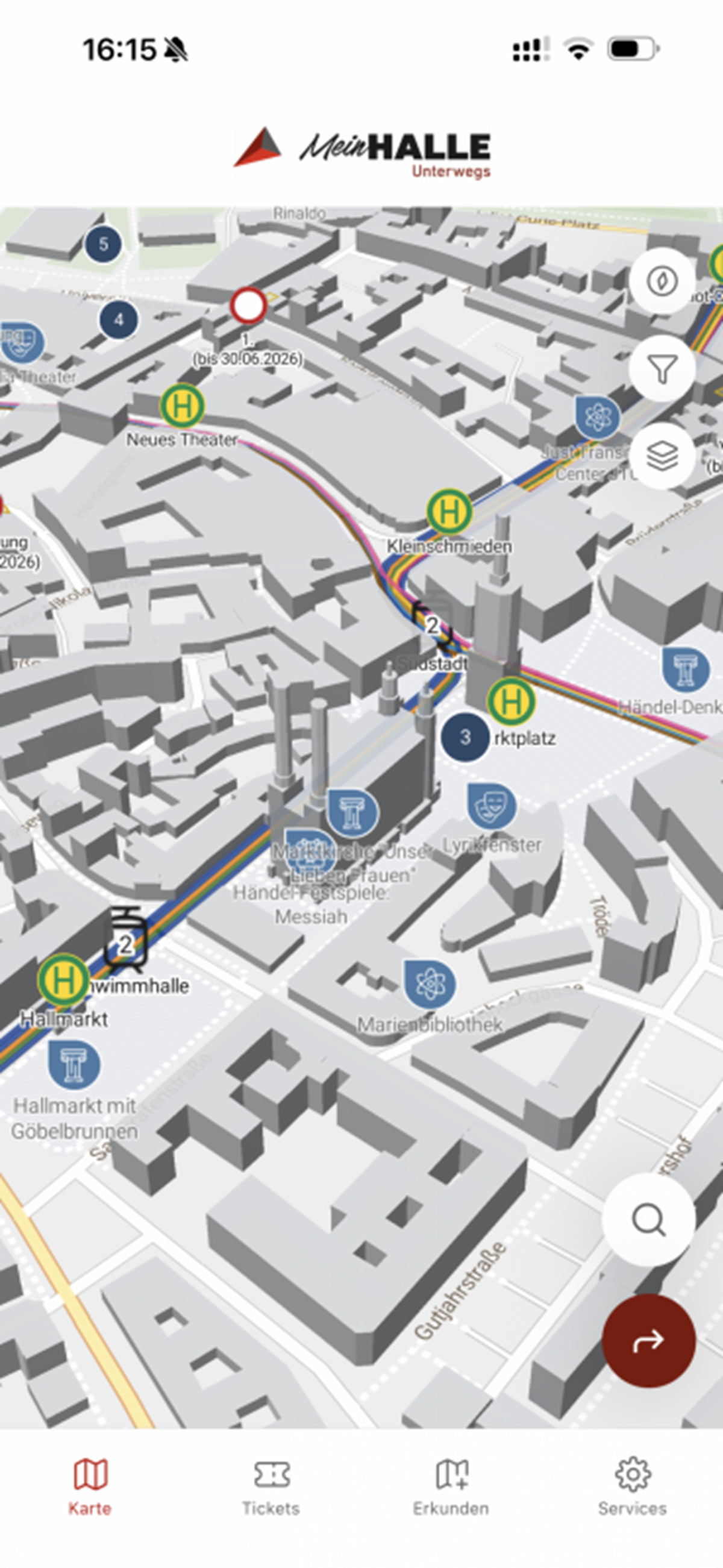The height and width of the screenshot is (1568, 723).
Task: Tap the Hallmarkt mit Göbelbrunnen marker
Action: (74, 1065)
